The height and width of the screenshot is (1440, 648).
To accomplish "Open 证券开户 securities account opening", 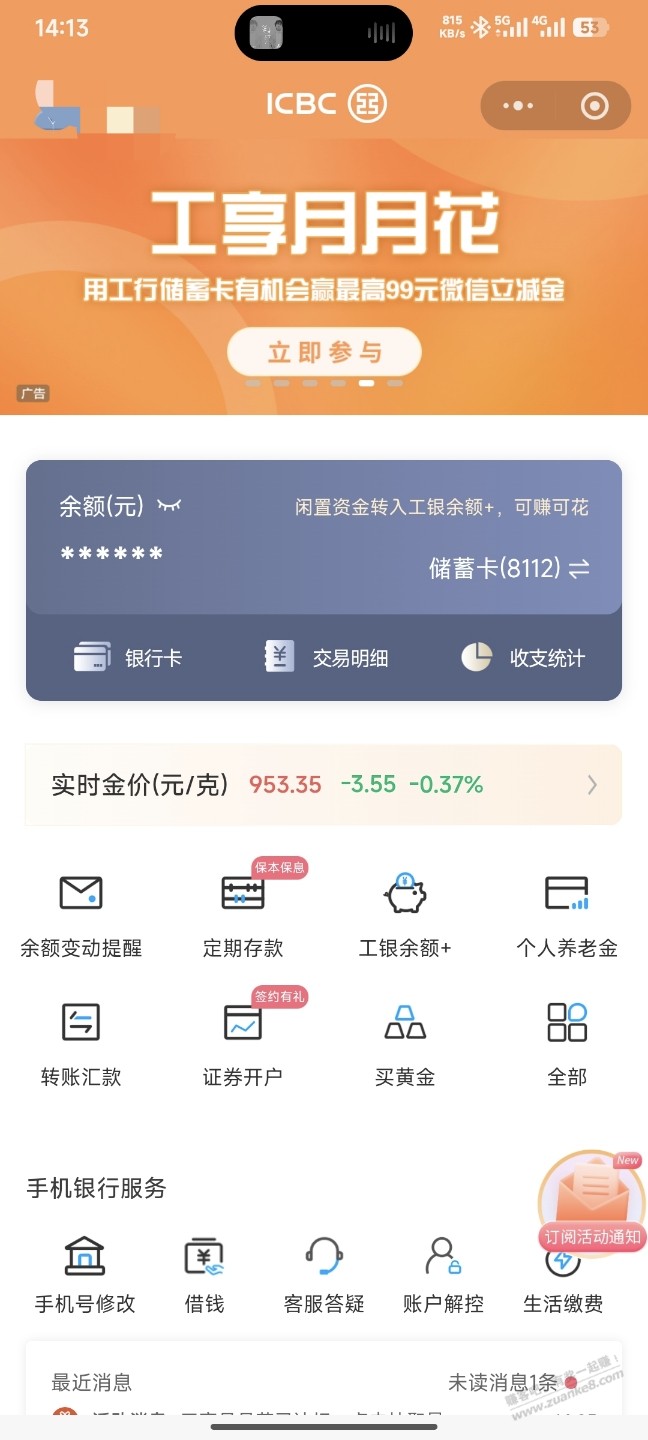I will point(243,1044).
